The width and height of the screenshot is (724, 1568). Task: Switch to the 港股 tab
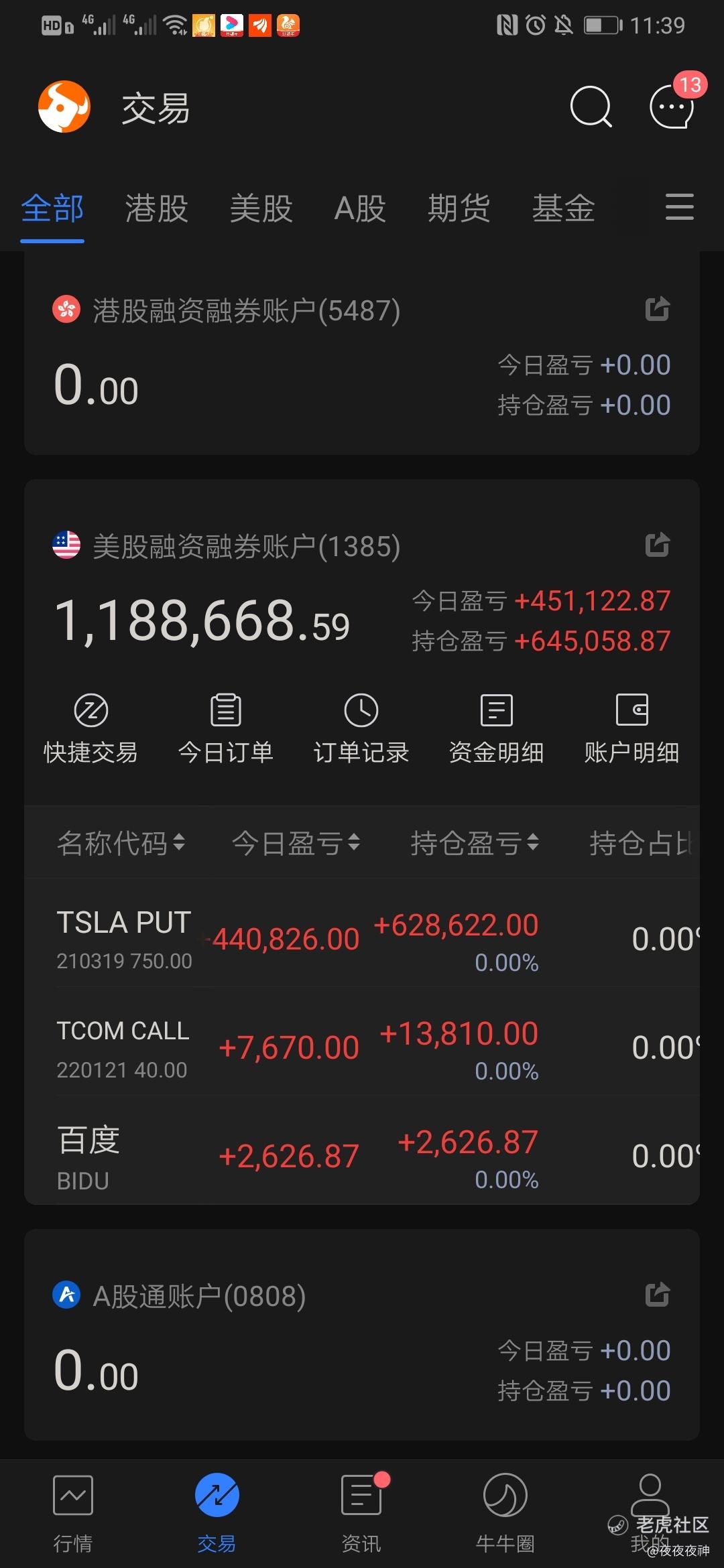tap(157, 208)
